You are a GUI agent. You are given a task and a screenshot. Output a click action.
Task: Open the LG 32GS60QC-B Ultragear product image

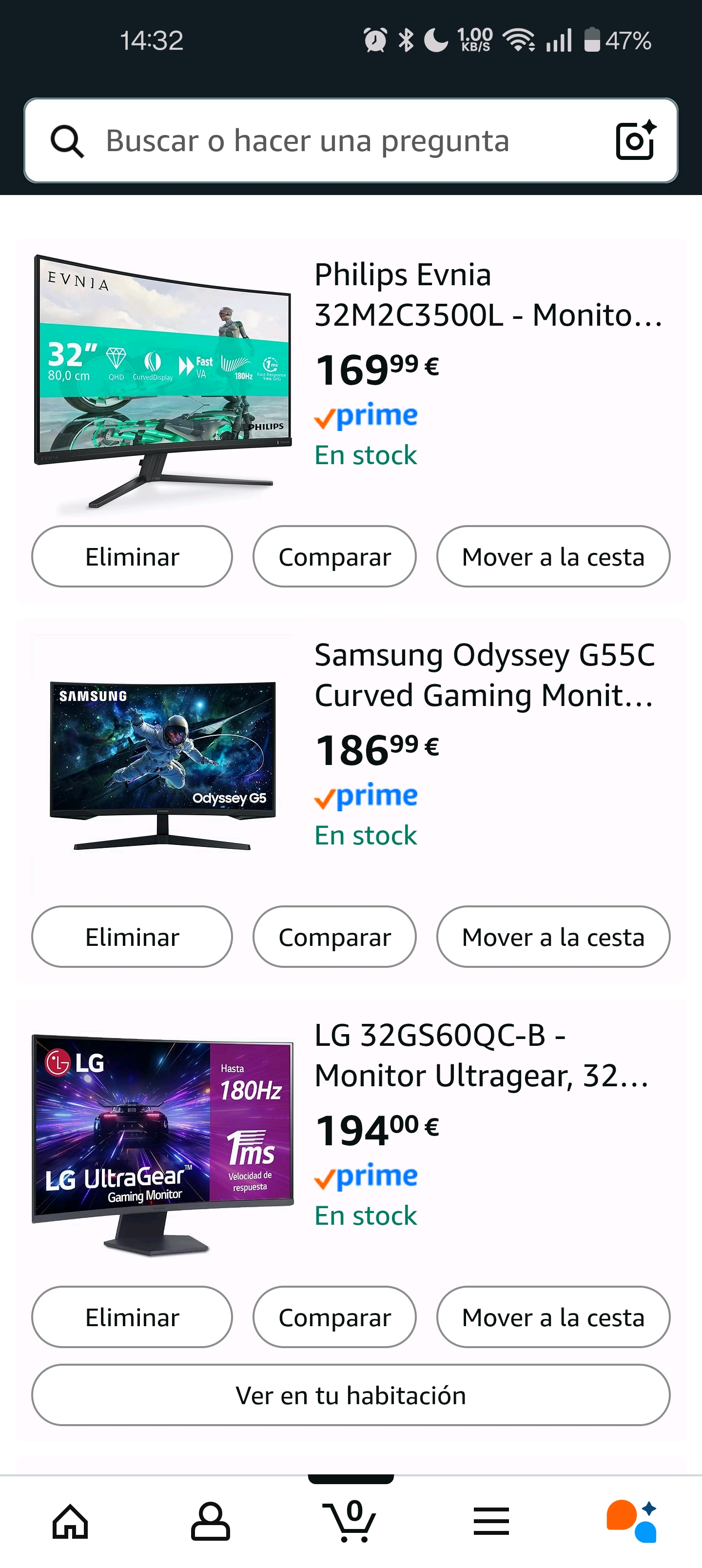tap(162, 1144)
